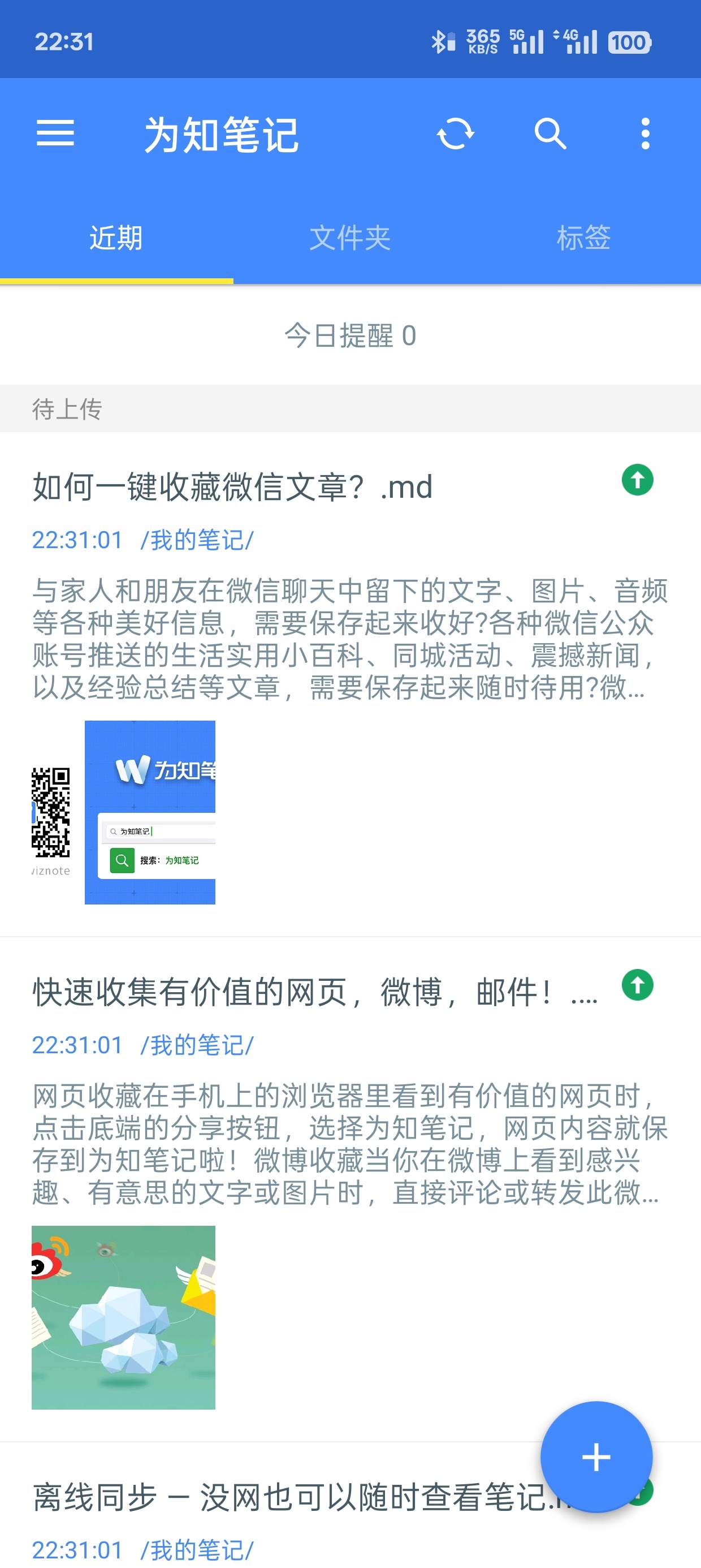Open note 快速收集有价值的网页，微博，邮件
The width and height of the screenshot is (701, 1568).
point(304,990)
